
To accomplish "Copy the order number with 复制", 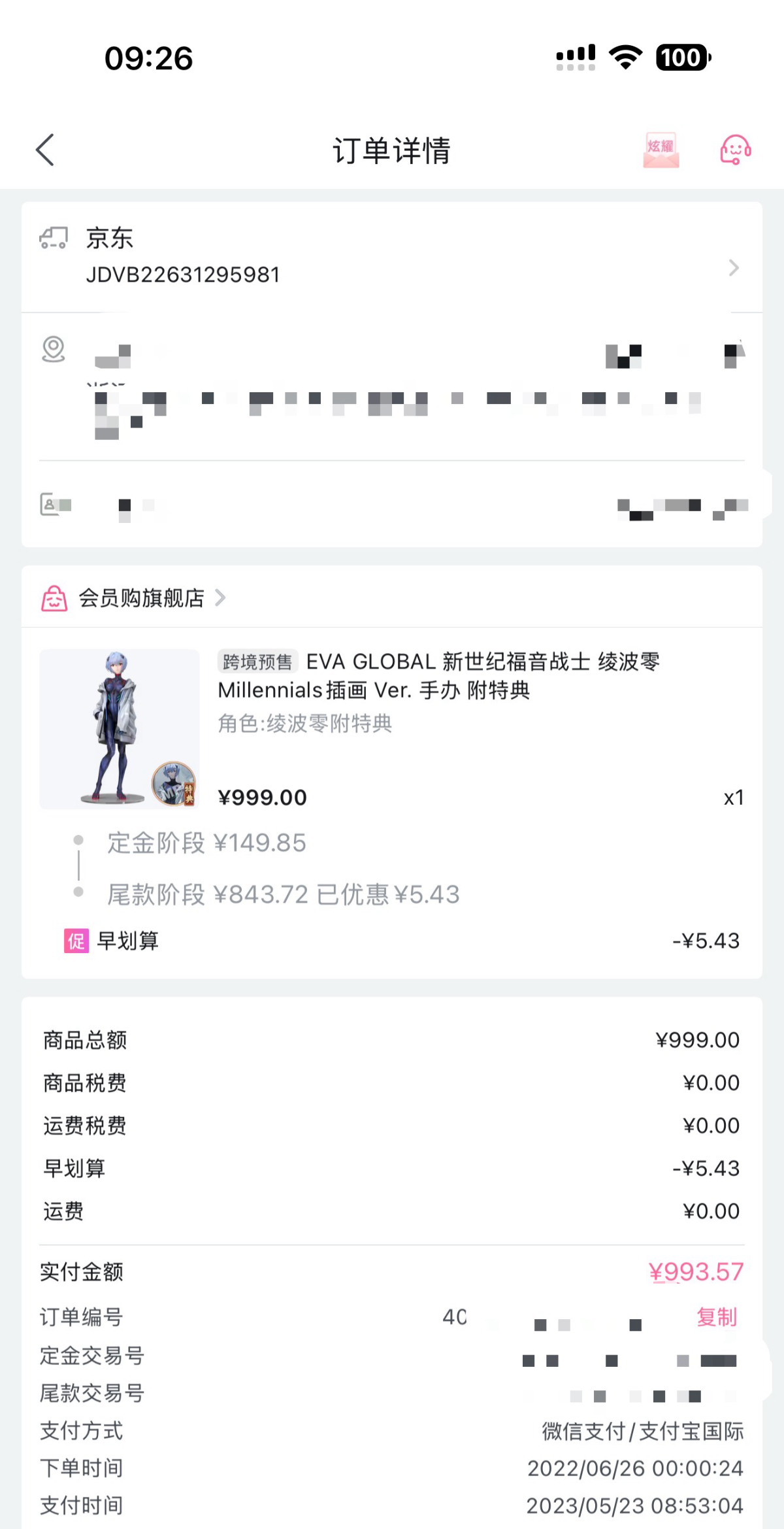I will pyautogui.click(x=716, y=1317).
